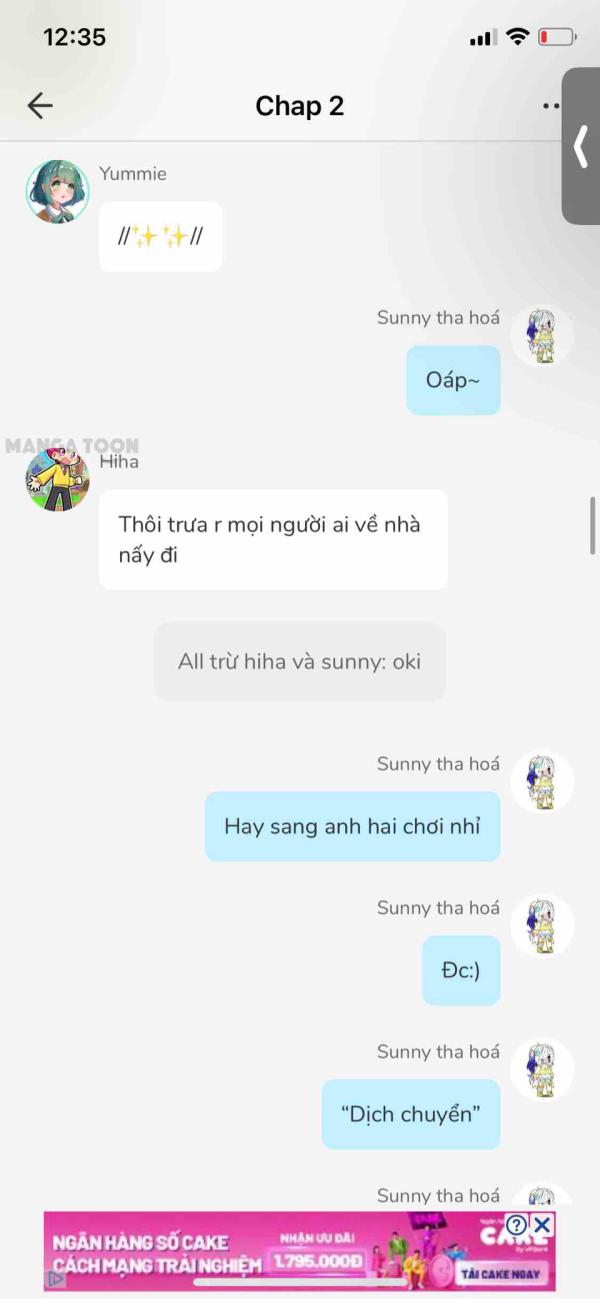Expand the side panel arrow handle

tap(581, 147)
